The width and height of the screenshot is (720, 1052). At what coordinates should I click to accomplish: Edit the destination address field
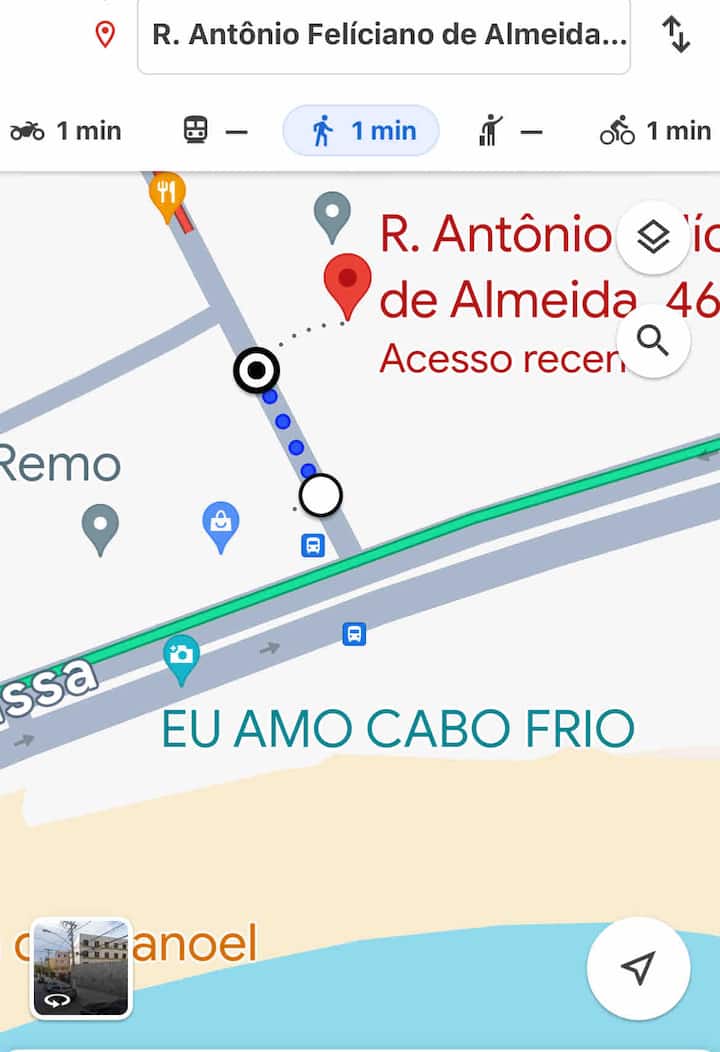(384, 36)
